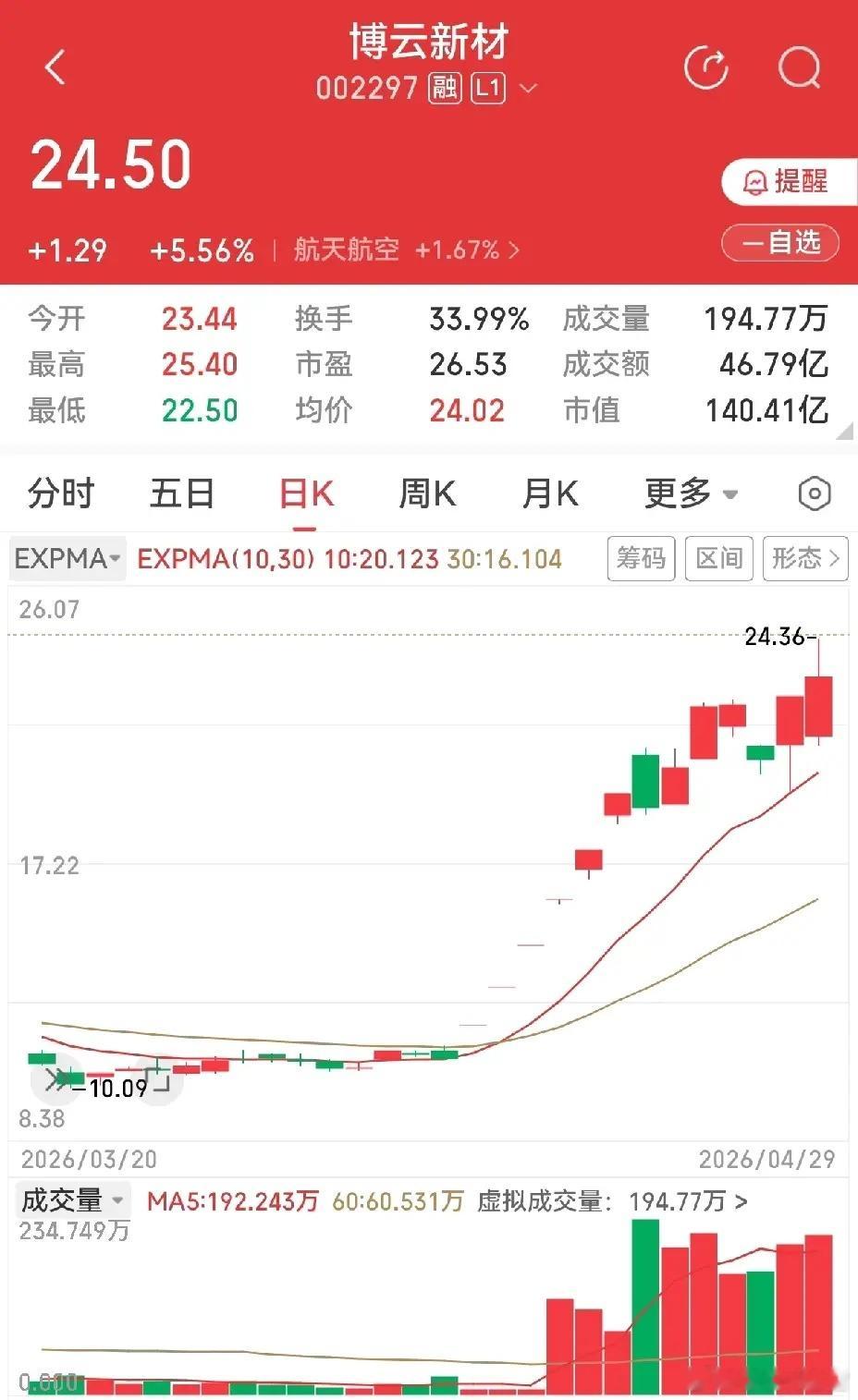
Task: Open the 航天航空 sector link
Action: (406, 250)
